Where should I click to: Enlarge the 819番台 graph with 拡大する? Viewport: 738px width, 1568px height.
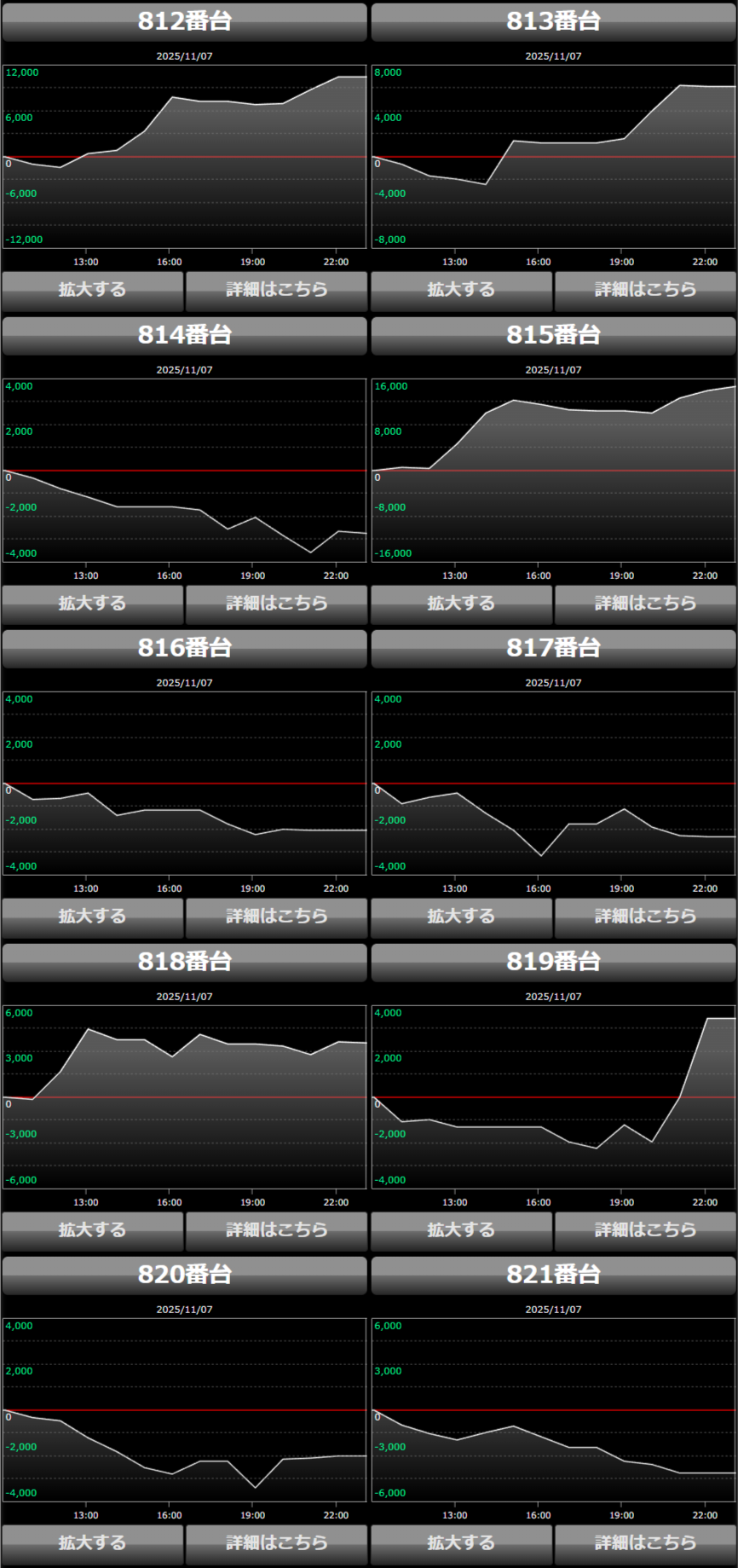(x=461, y=1230)
